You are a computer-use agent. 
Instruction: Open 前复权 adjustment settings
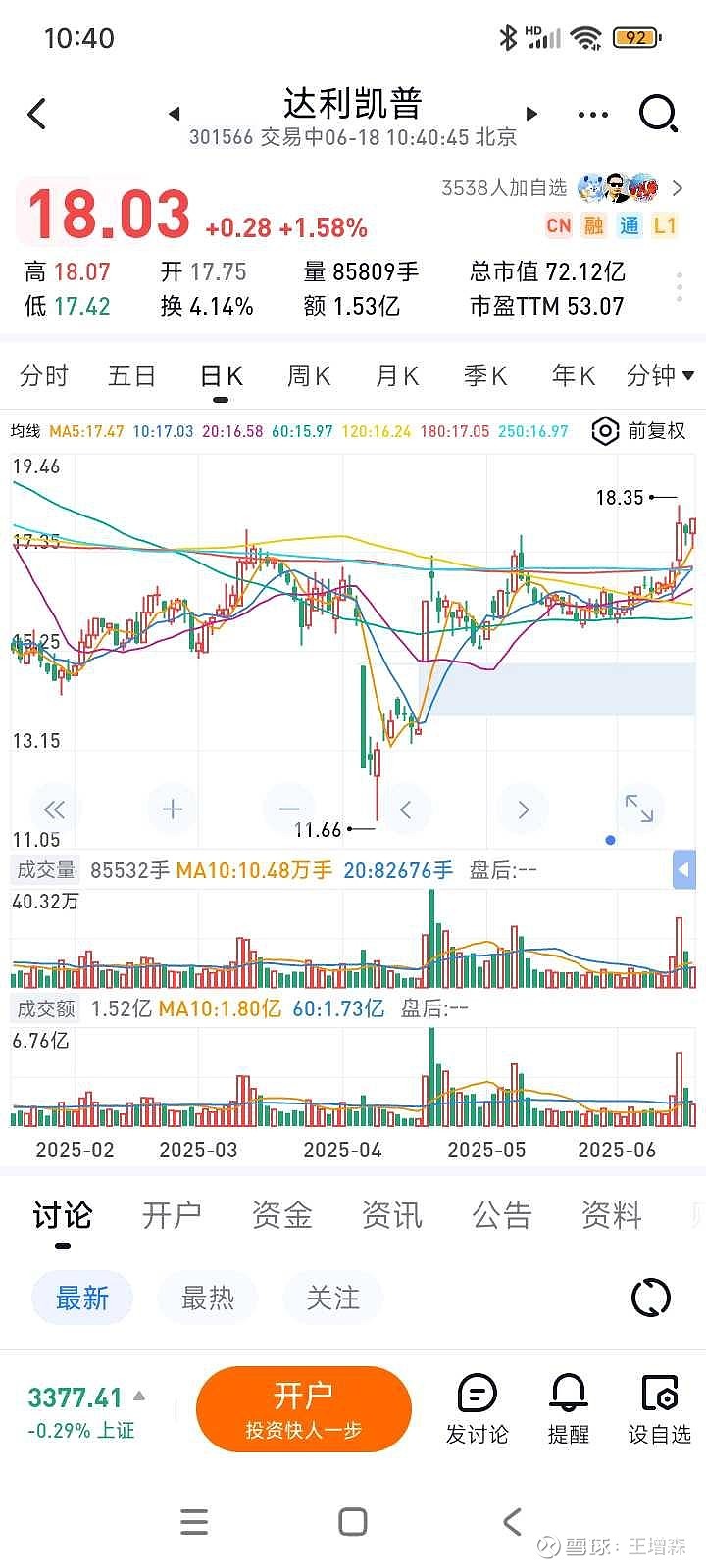tap(639, 431)
